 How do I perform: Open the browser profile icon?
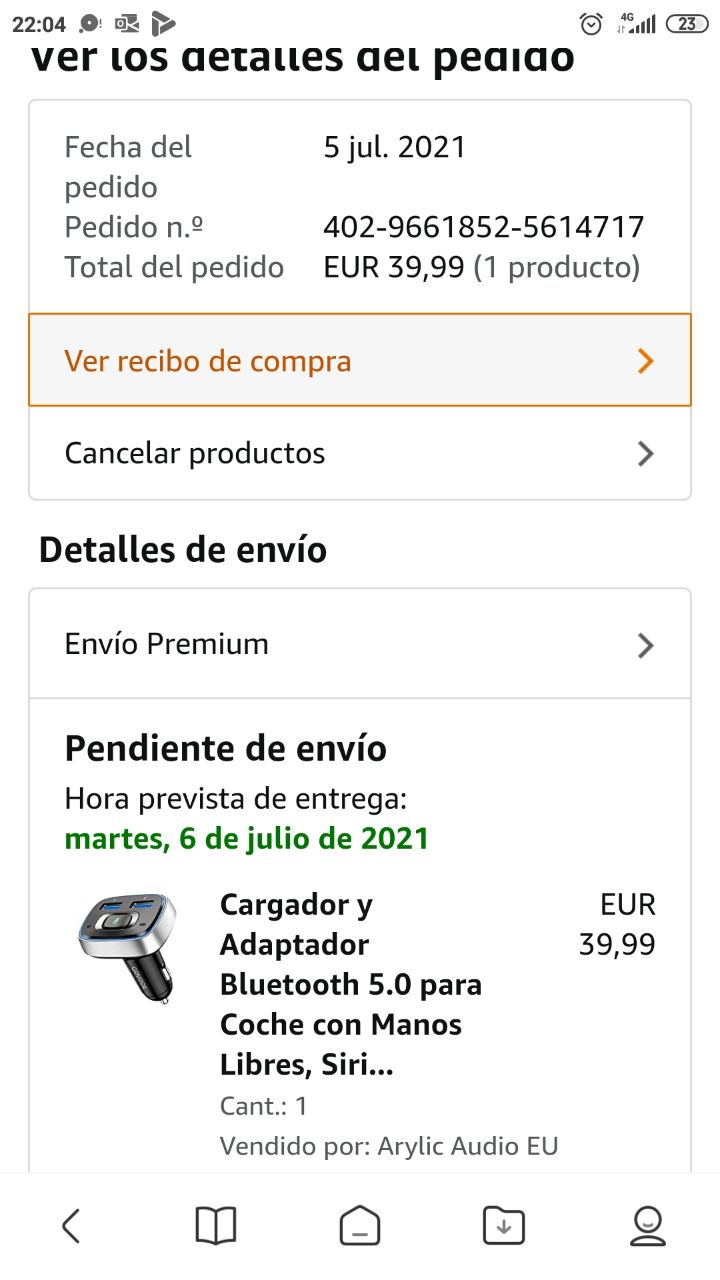[x=648, y=1225]
